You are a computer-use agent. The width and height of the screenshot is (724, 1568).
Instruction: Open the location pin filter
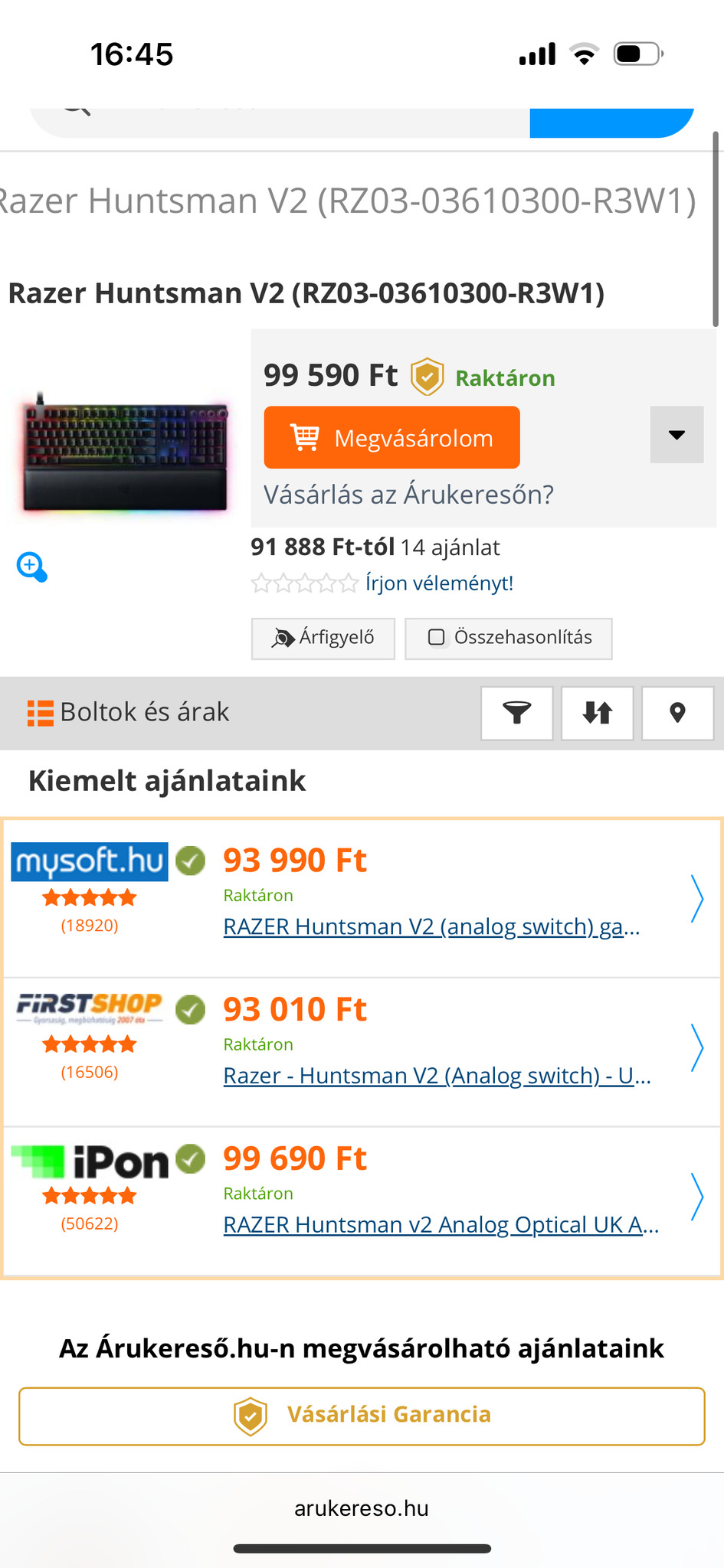click(x=676, y=713)
